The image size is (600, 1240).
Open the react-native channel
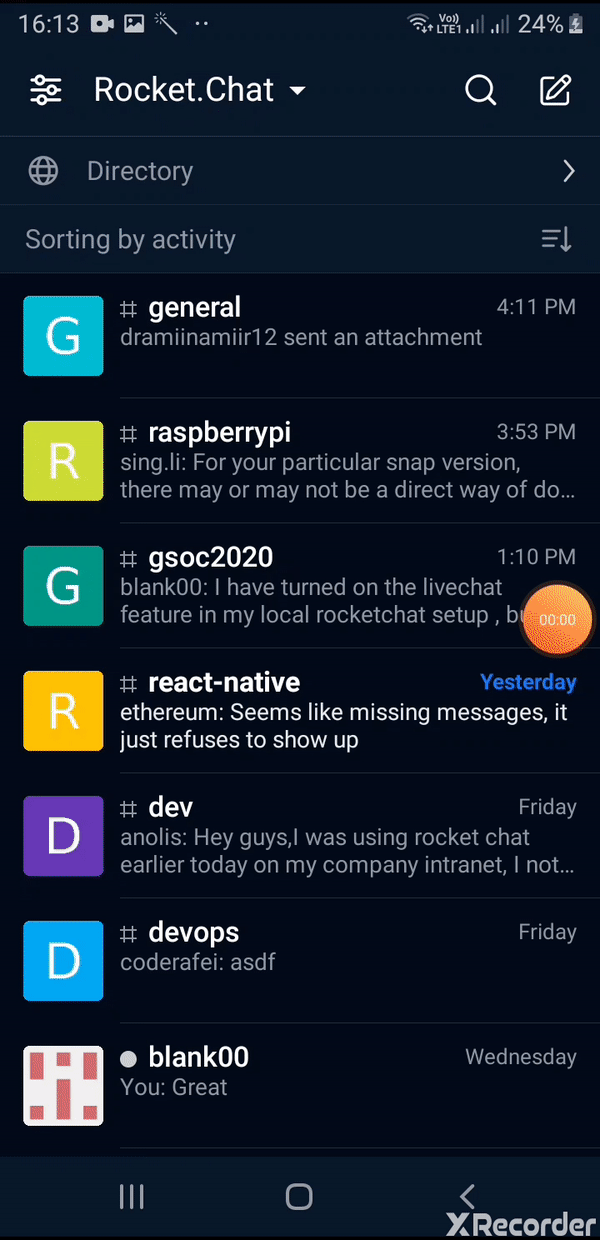[300, 711]
